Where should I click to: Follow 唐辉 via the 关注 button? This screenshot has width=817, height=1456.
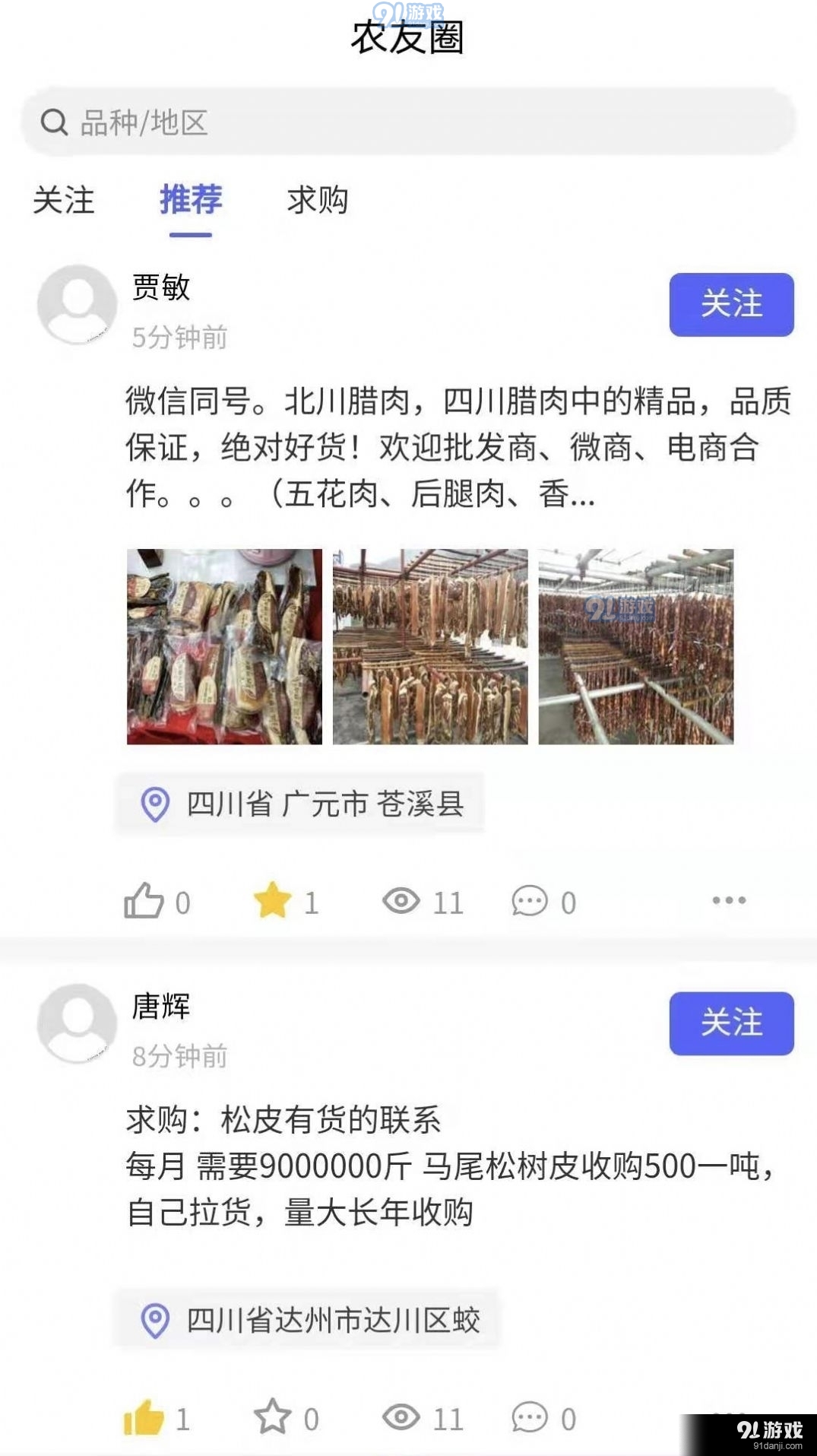tap(730, 1023)
